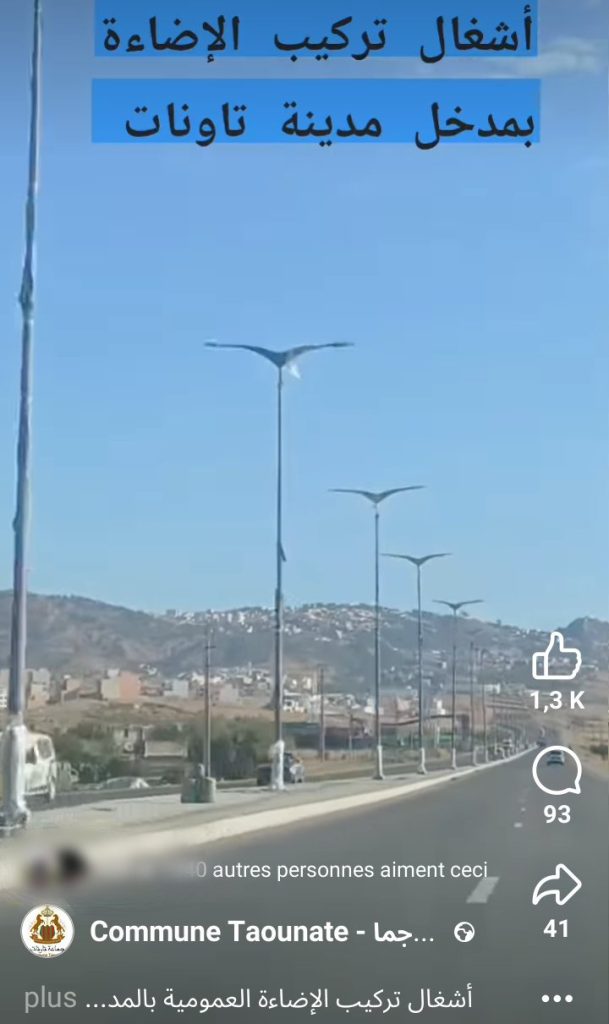
Task: Like this Commune Taounate video
Action: tap(557, 657)
